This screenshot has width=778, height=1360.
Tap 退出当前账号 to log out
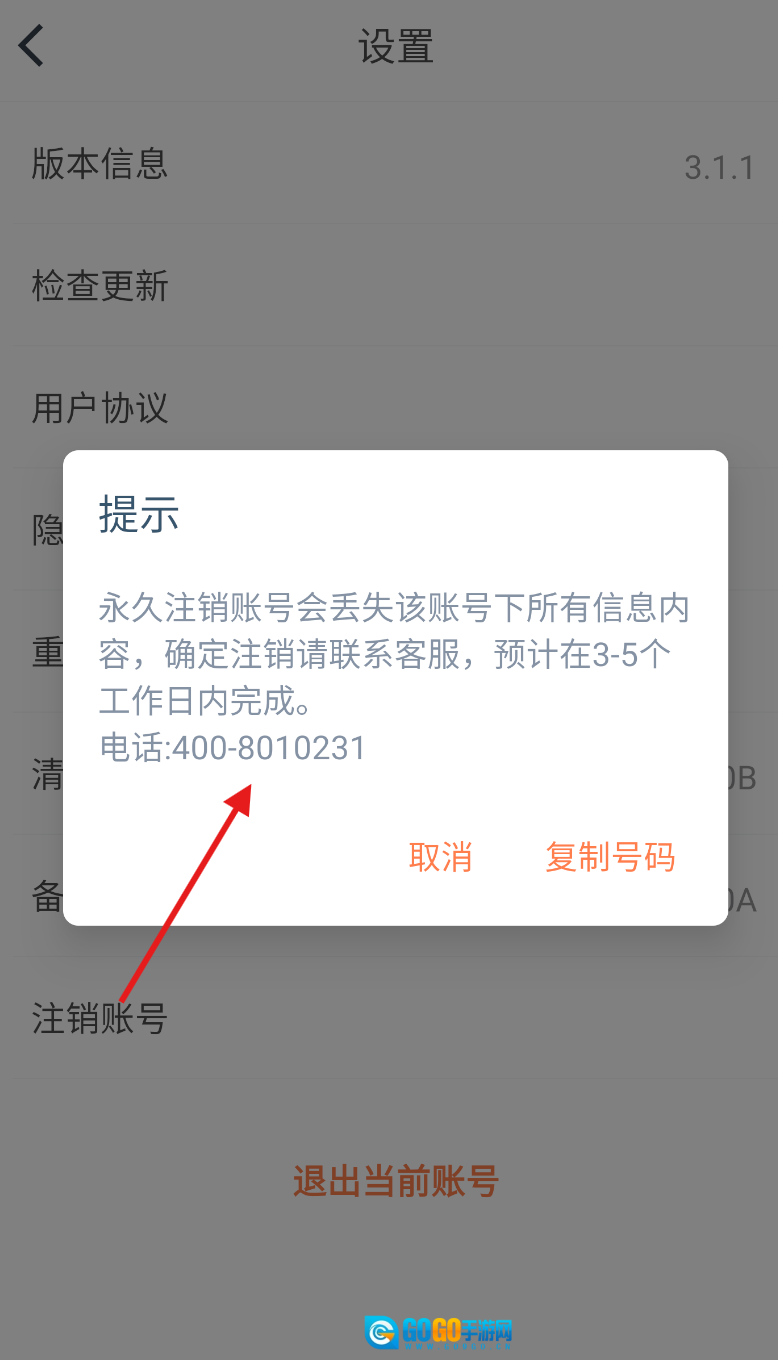(396, 1182)
